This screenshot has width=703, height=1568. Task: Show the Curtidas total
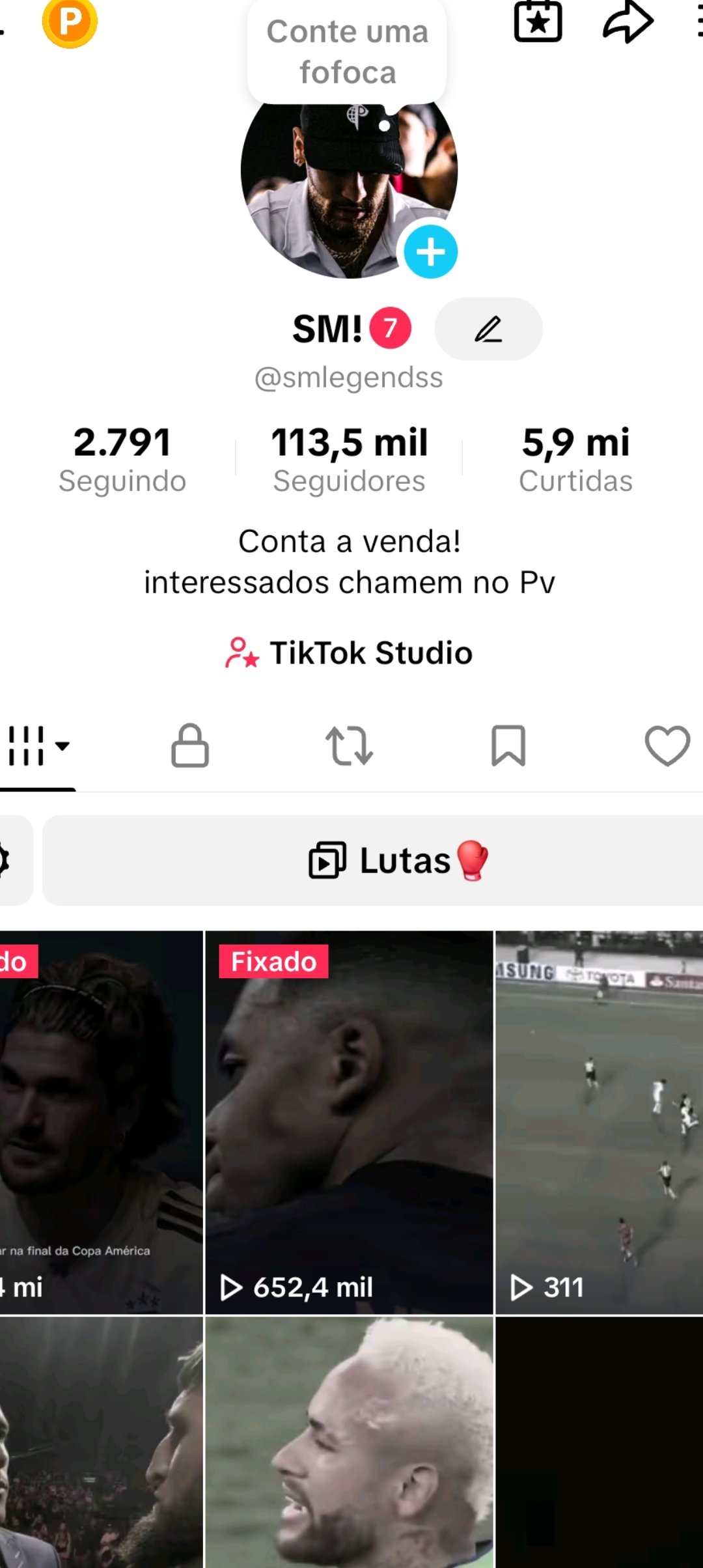pyautogui.click(x=575, y=459)
